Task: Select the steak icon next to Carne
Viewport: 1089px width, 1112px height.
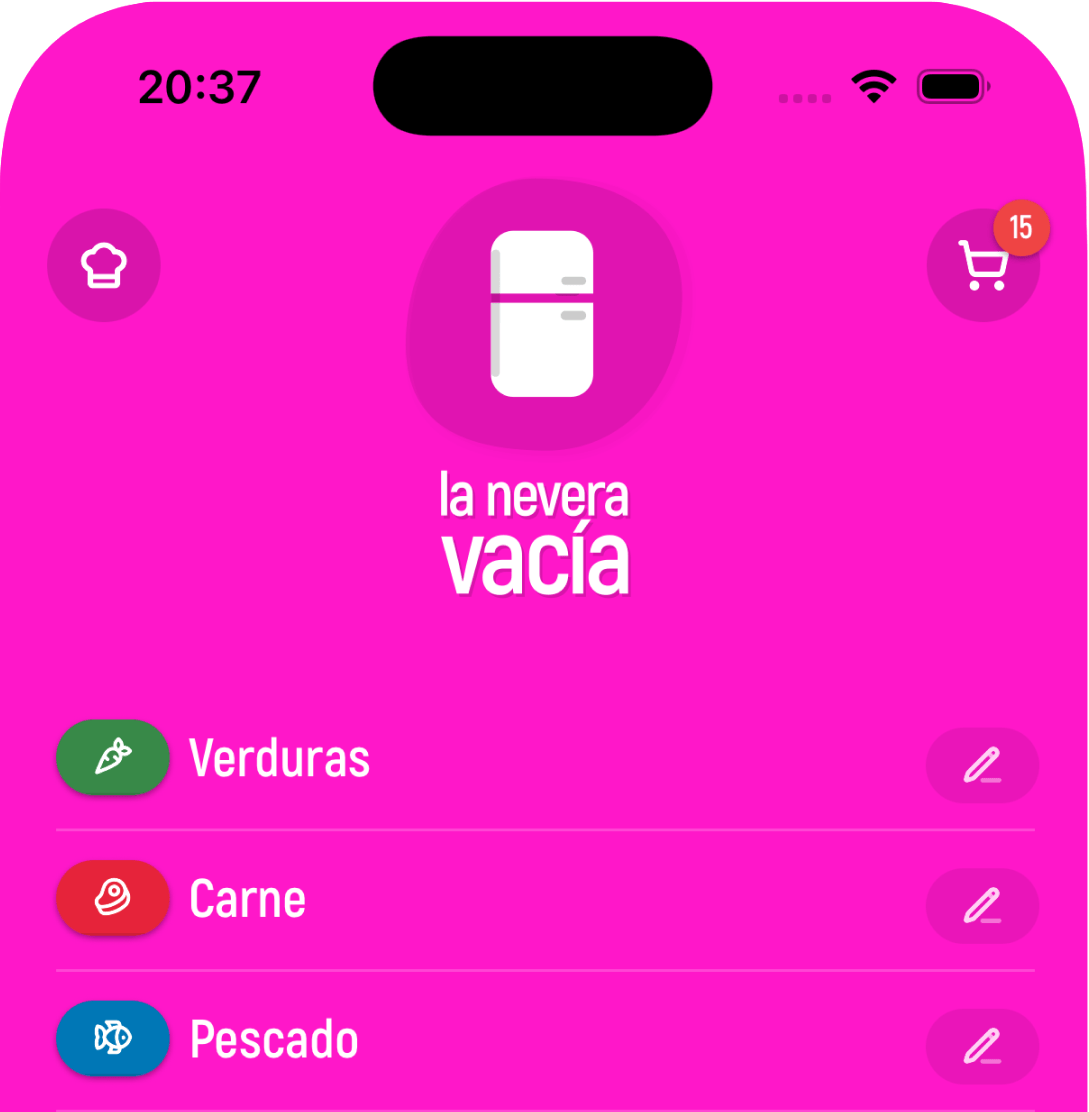Action: [x=112, y=898]
